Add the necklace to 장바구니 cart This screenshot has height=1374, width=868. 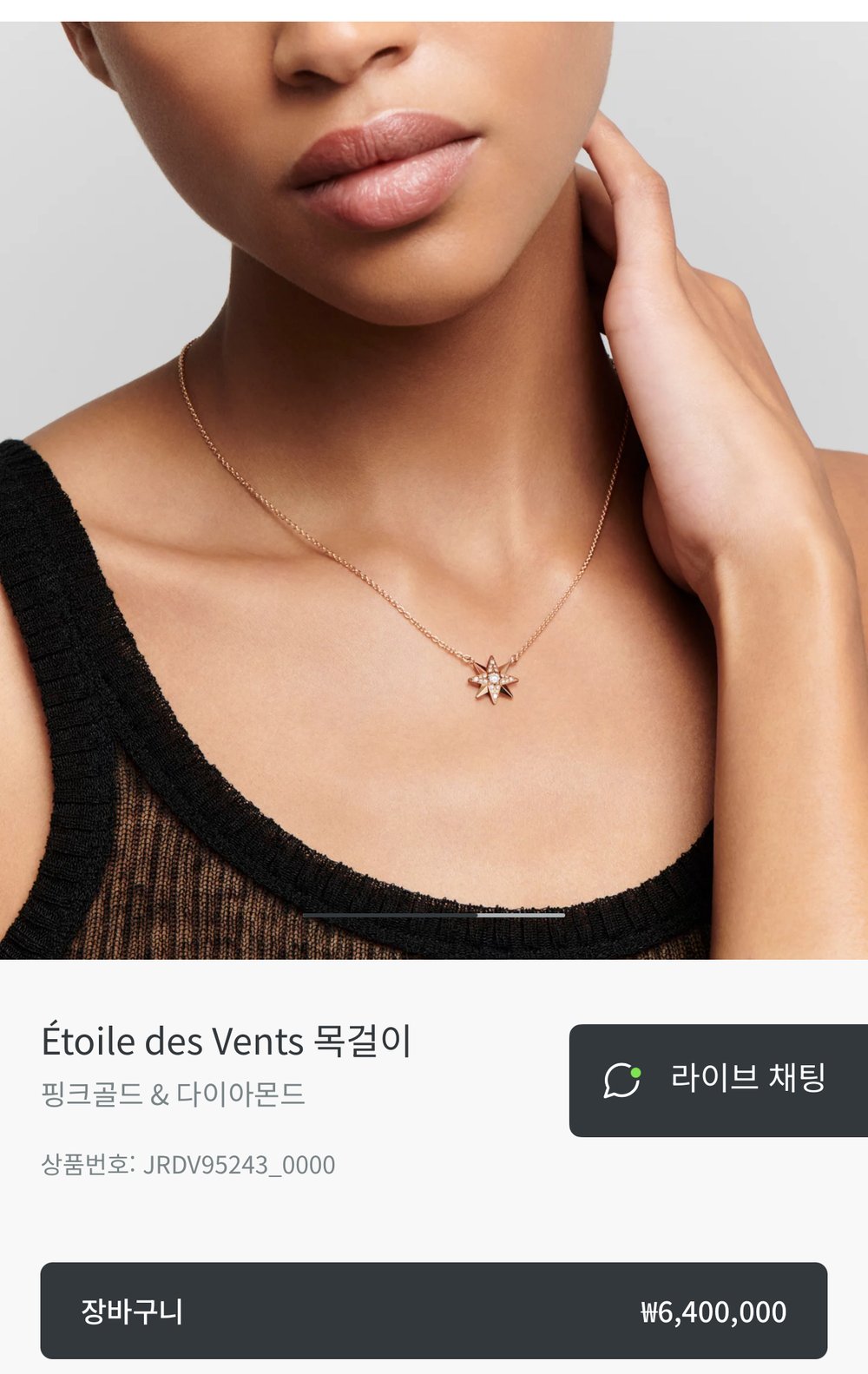coord(433,1310)
